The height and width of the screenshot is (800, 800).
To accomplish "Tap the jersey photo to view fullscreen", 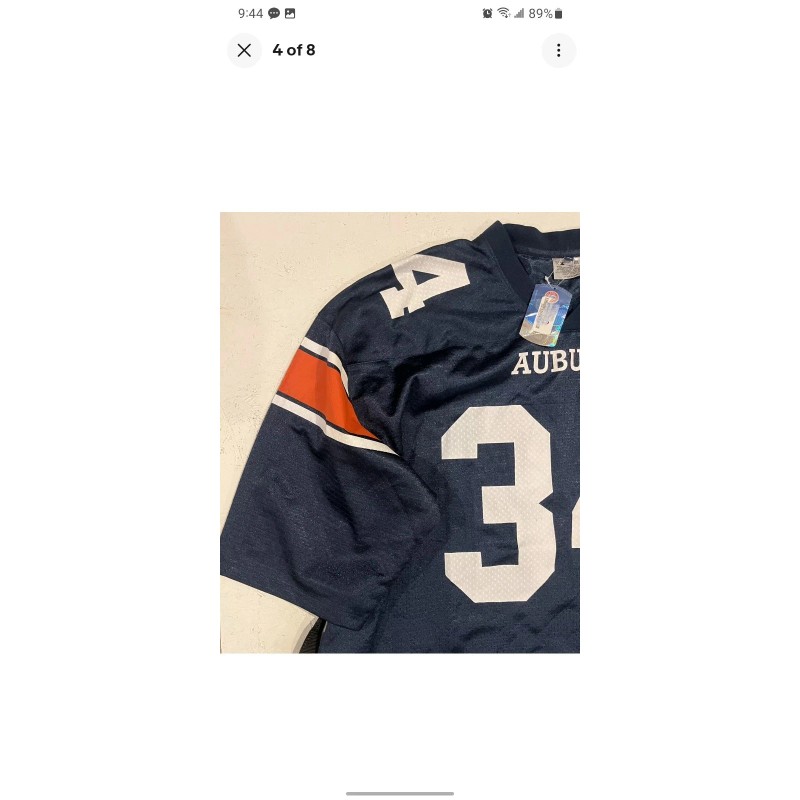I will click(x=400, y=432).
